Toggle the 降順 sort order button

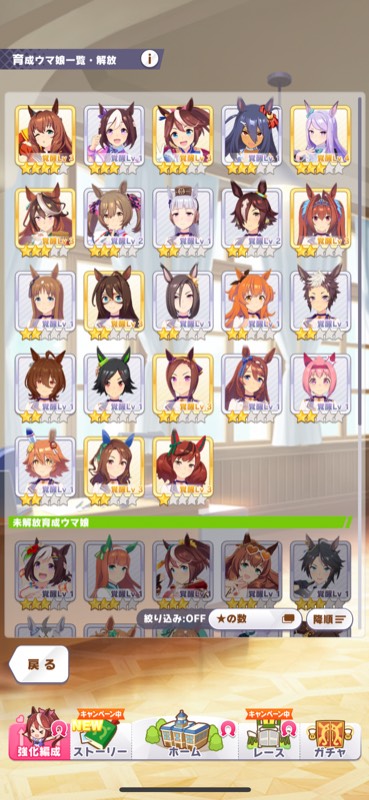[329, 619]
